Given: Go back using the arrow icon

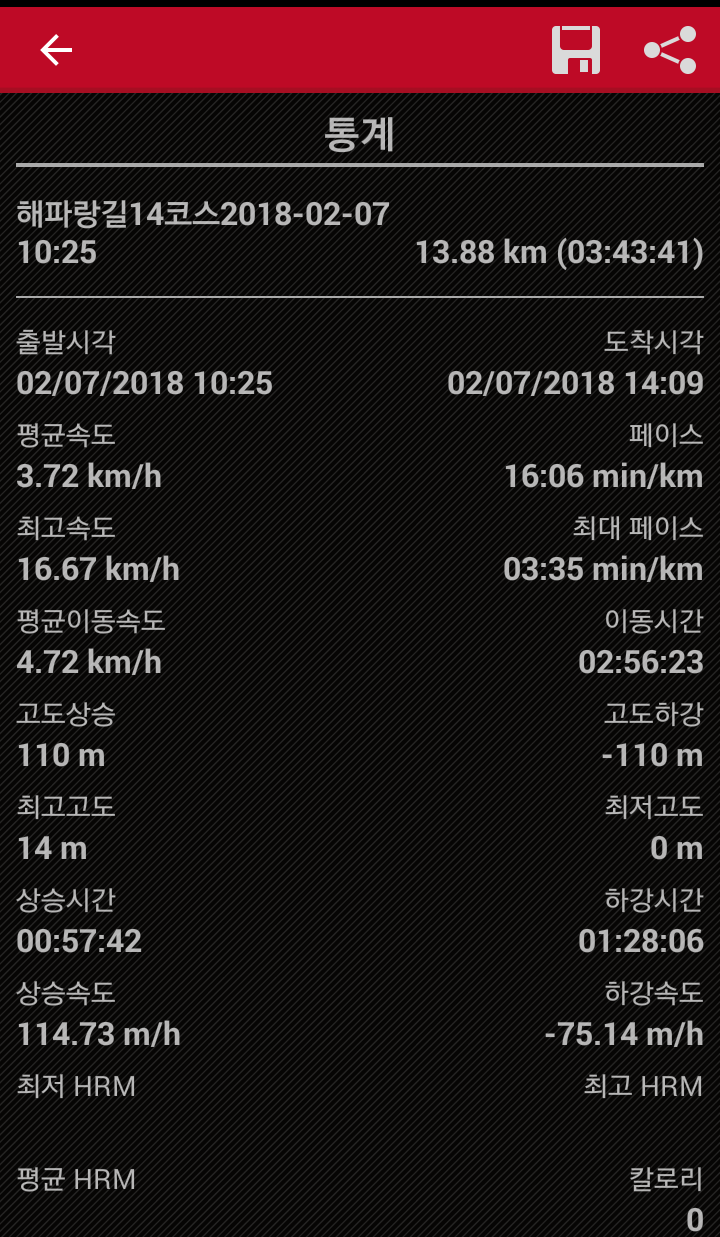Looking at the screenshot, I should pos(56,50).
